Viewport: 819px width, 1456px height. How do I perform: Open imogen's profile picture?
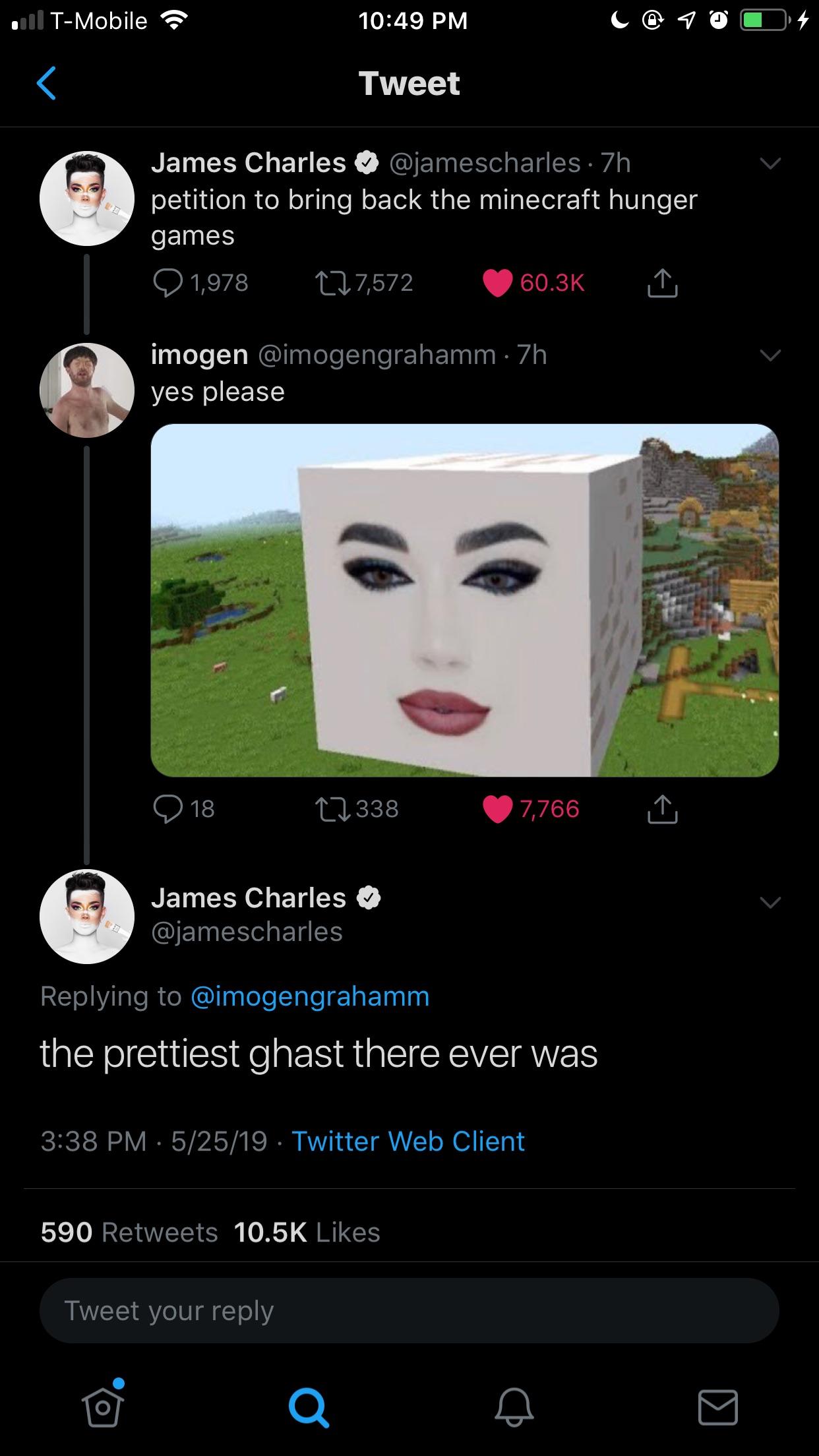pyautogui.click(x=86, y=390)
